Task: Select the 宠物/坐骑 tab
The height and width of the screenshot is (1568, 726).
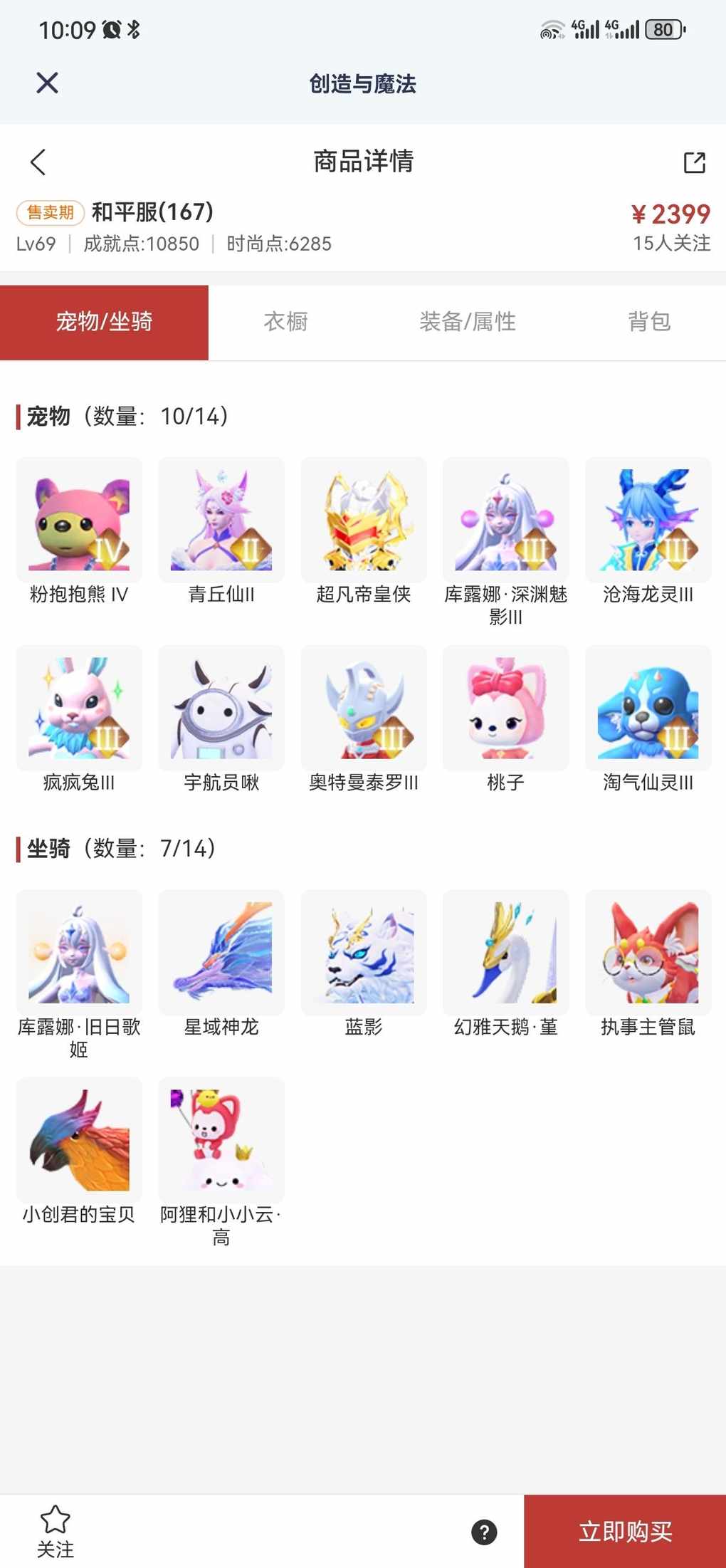Action: (104, 322)
